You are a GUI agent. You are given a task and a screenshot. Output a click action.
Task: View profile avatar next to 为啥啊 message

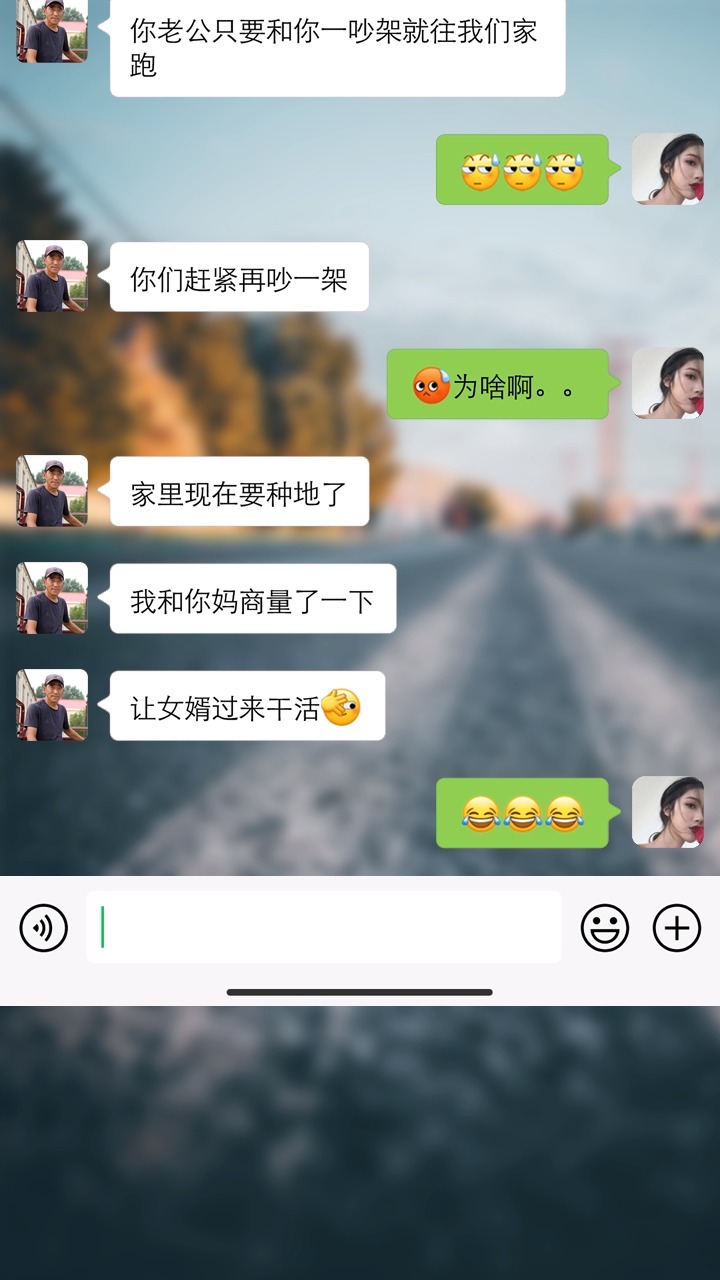pos(667,383)
